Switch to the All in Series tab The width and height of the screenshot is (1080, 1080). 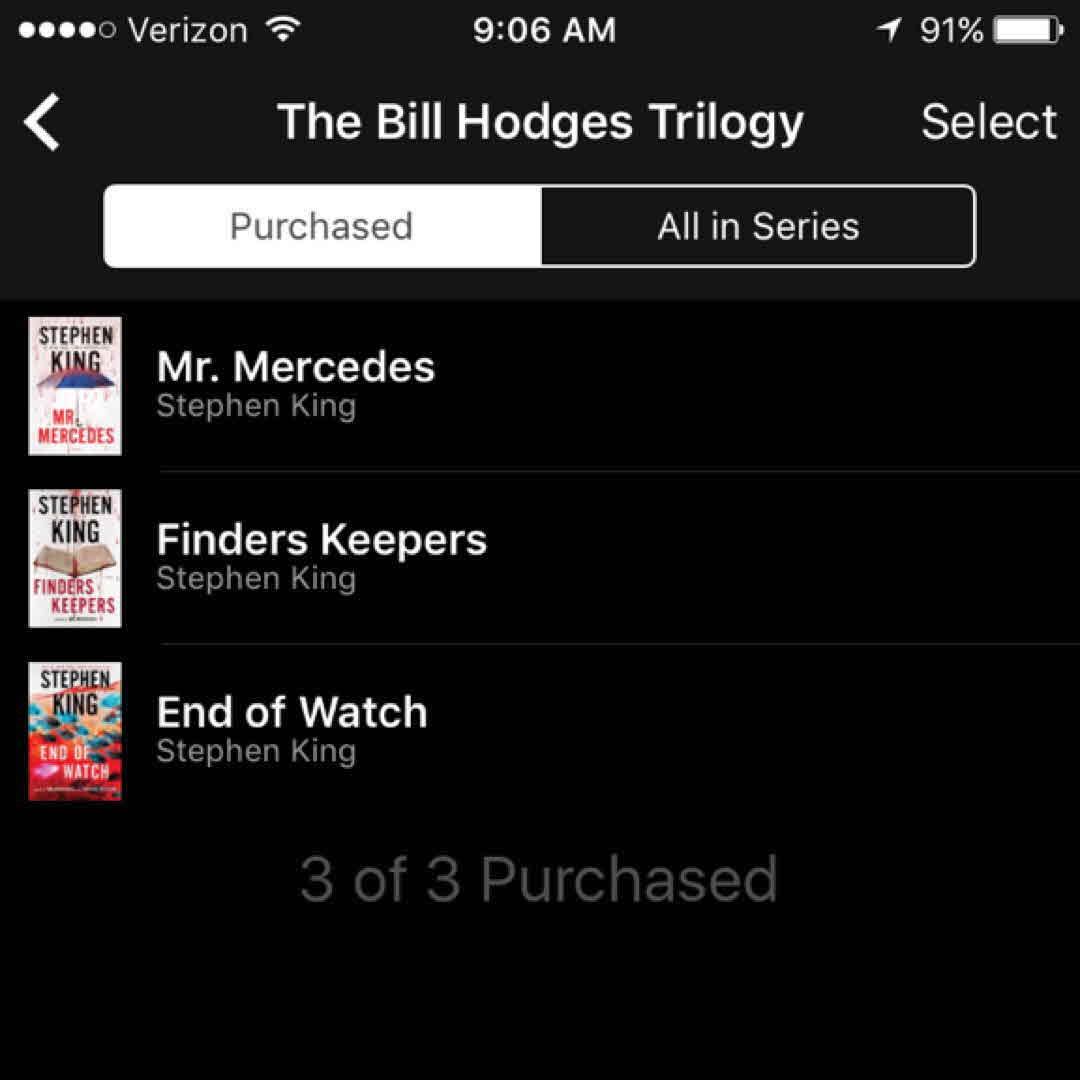[x=758, y=226]
